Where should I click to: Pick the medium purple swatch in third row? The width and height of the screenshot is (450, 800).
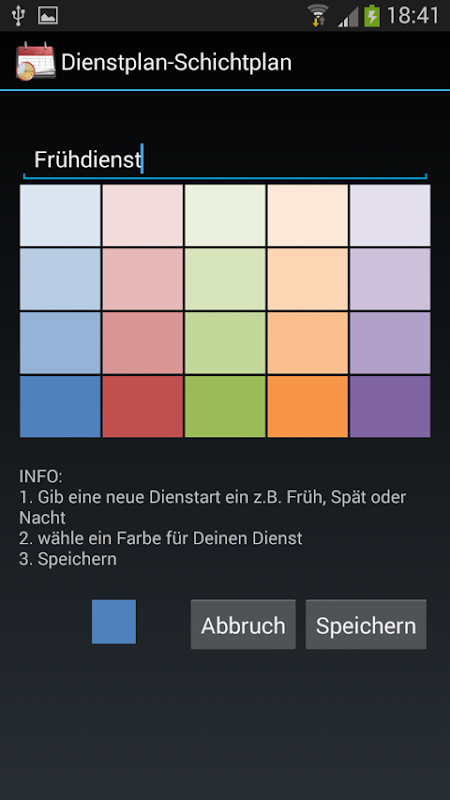[x=390, y=343]
